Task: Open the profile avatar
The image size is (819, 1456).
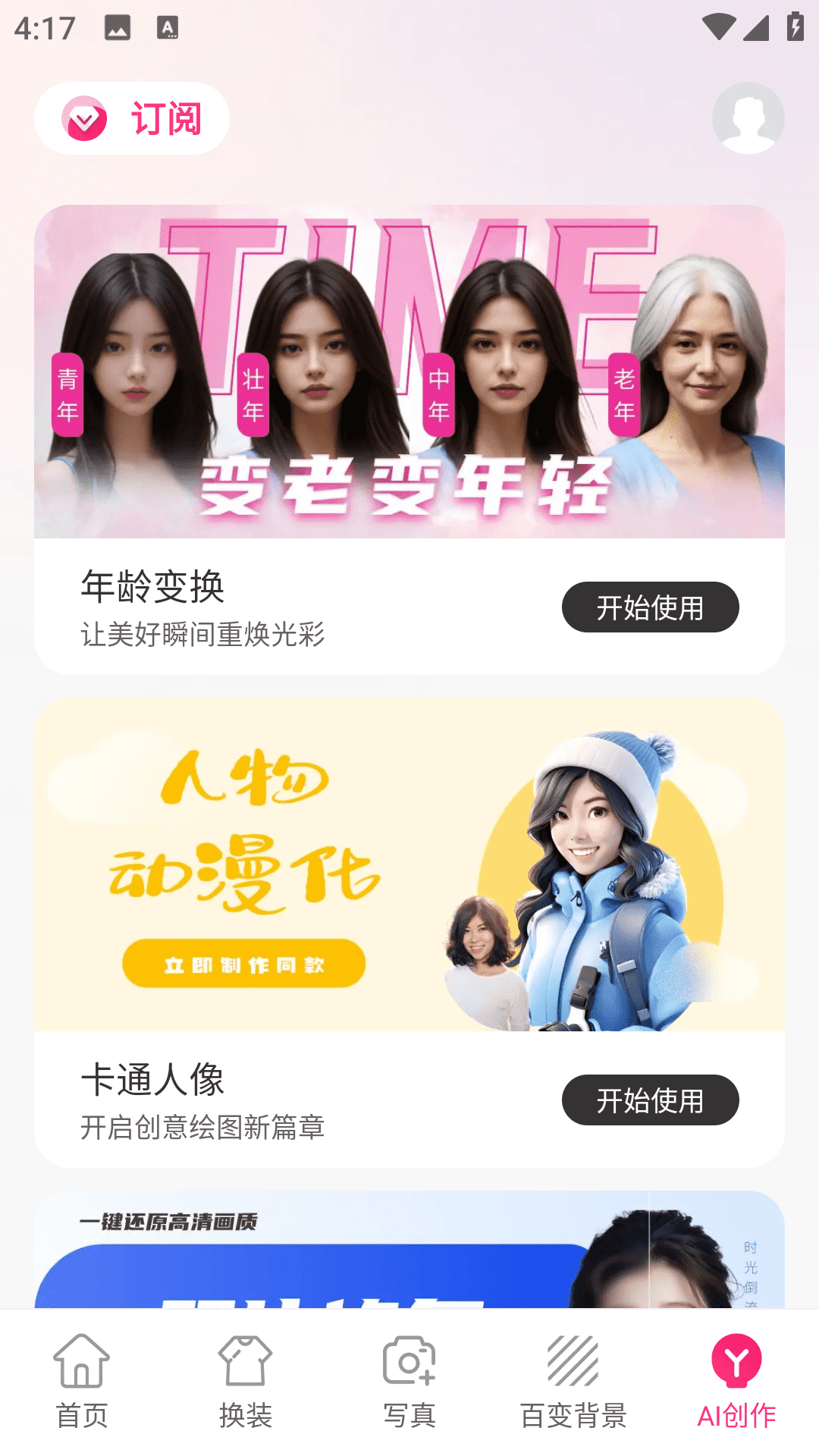Action: click(748, 118)
